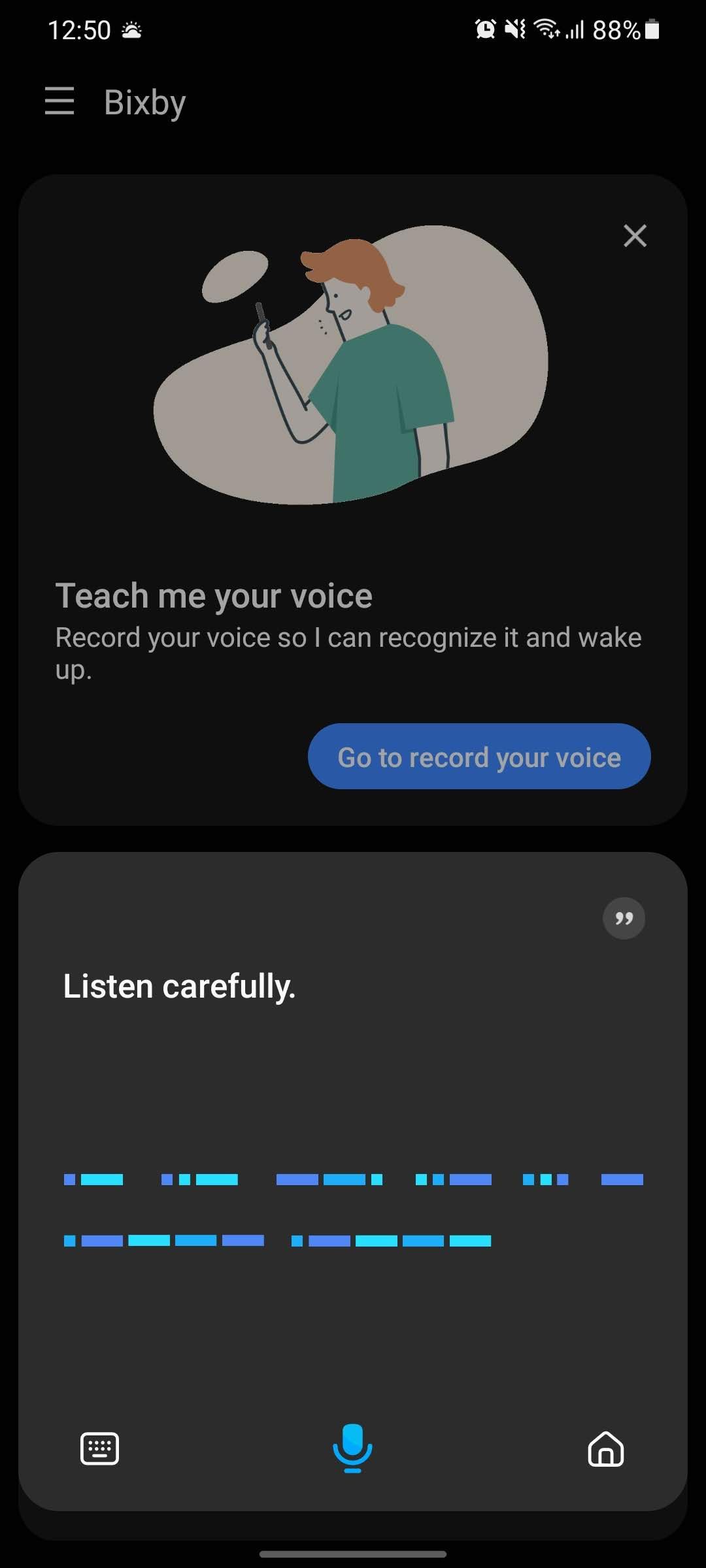706x1568 pixels.
Task: Tap Go to record your voice
Action: click(479, 757)
